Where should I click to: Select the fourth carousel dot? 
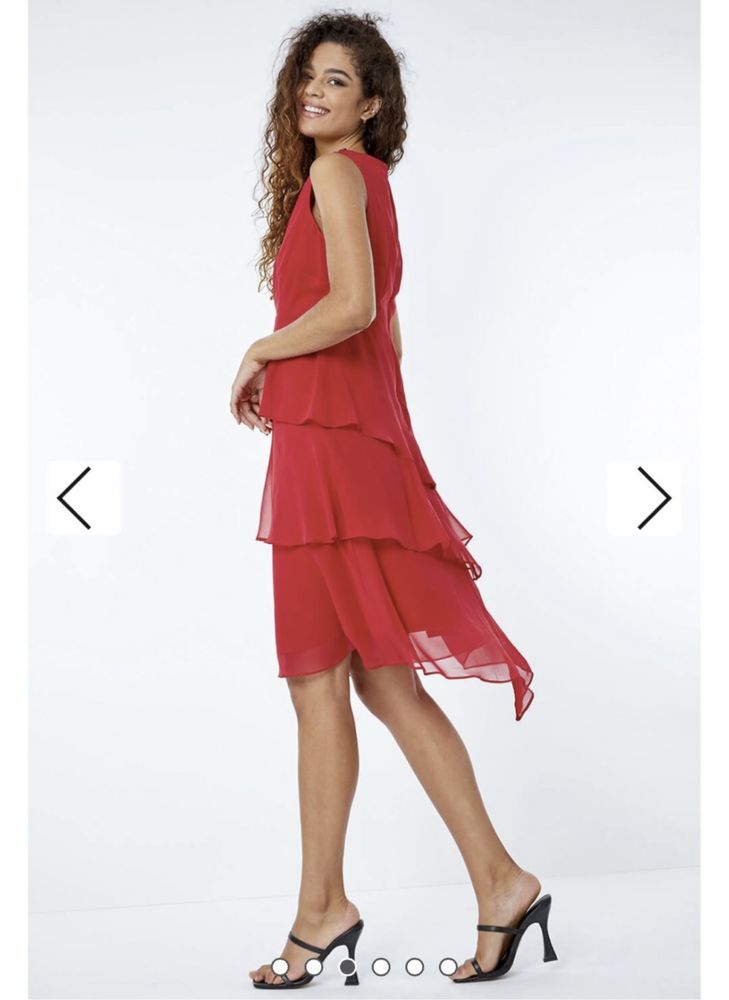[x=381, y=966]
